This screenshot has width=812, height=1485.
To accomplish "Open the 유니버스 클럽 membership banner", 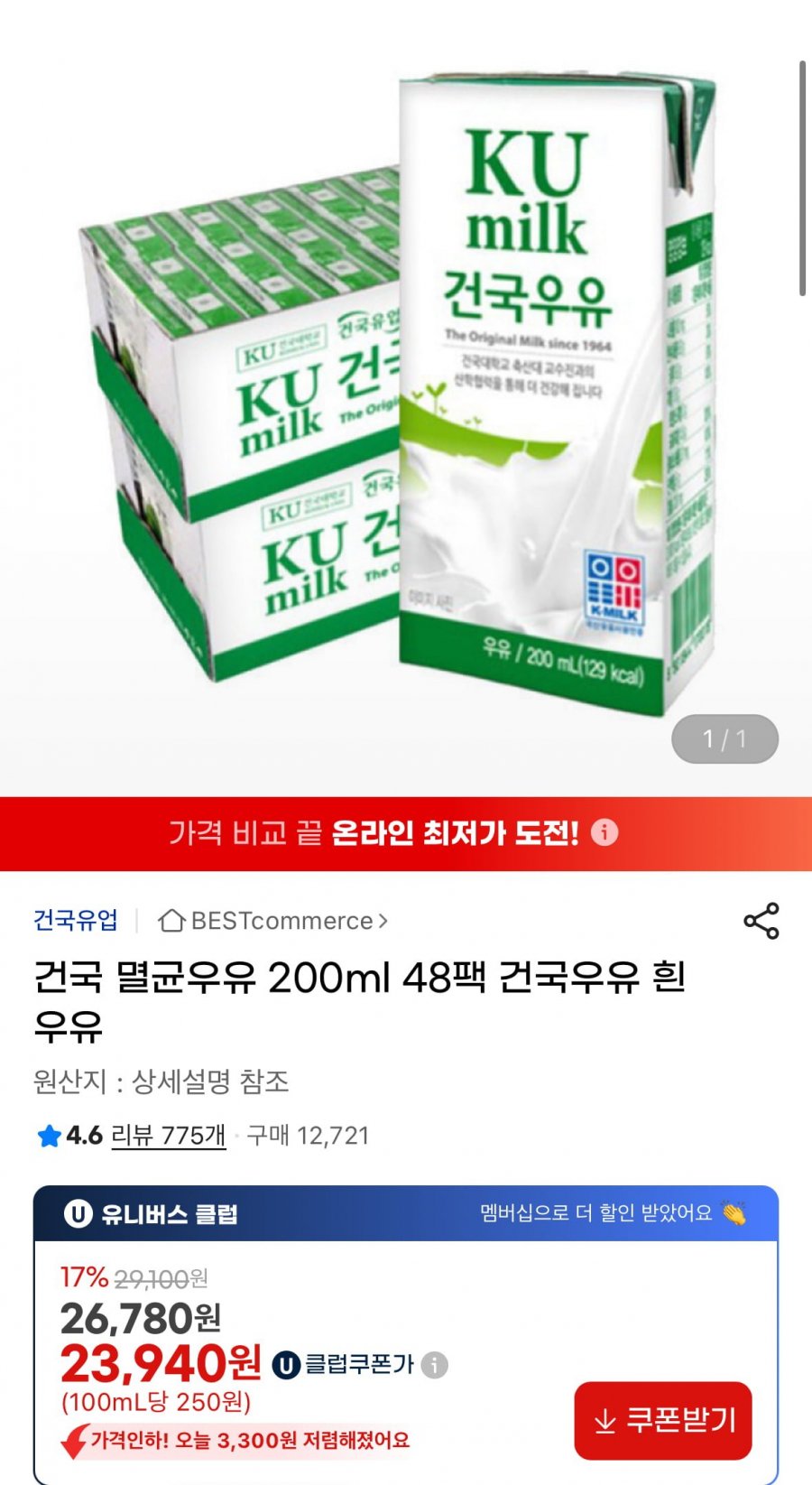I will coord(406,1213).
